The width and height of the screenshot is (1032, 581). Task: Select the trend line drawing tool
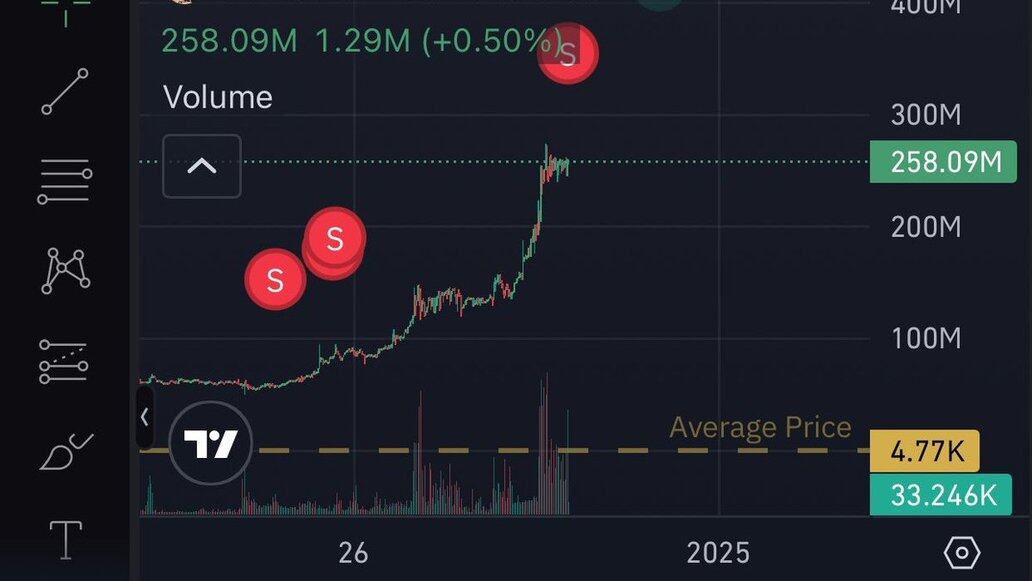click(65, 92)
